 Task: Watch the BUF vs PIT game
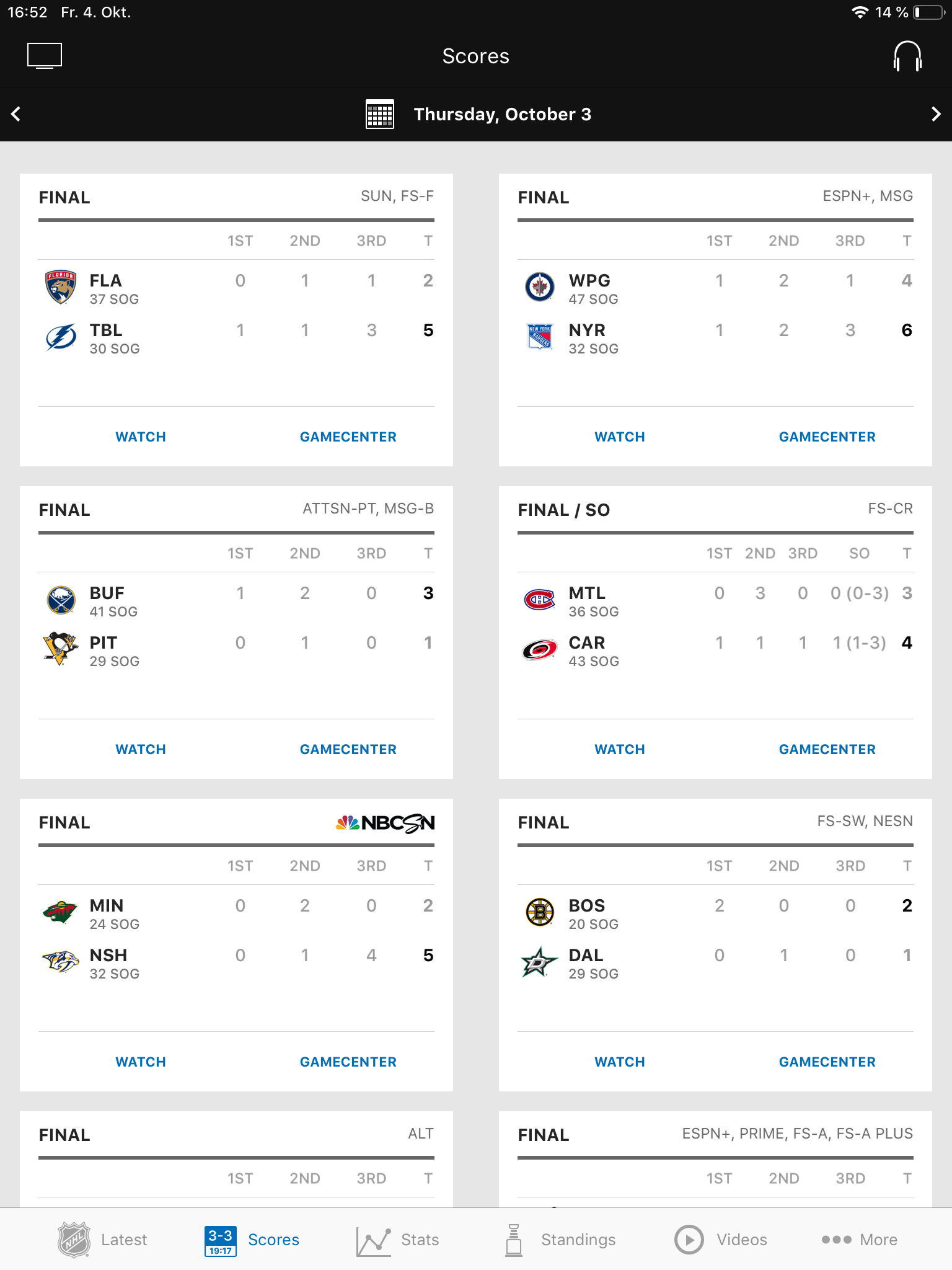click(x=141, y=749)
